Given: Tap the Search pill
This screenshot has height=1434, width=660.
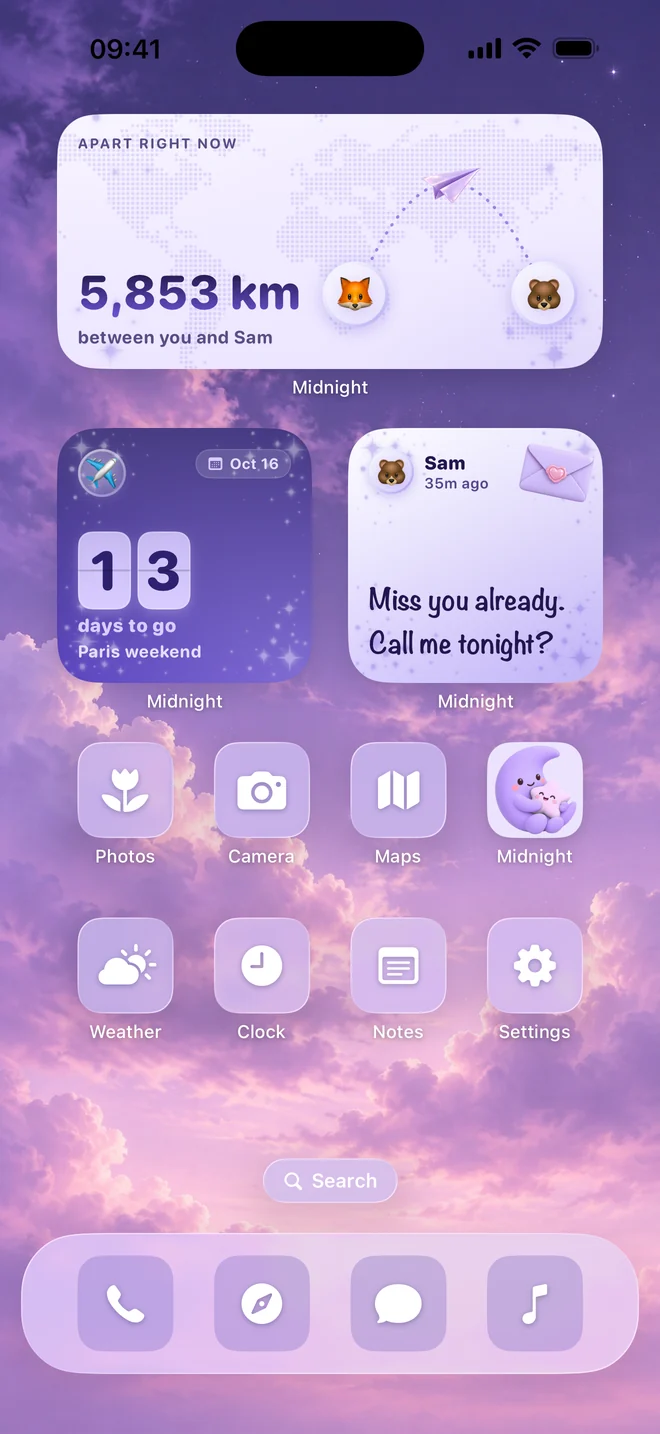Looking at the screenshot, I should click(x=330, y=1181).
